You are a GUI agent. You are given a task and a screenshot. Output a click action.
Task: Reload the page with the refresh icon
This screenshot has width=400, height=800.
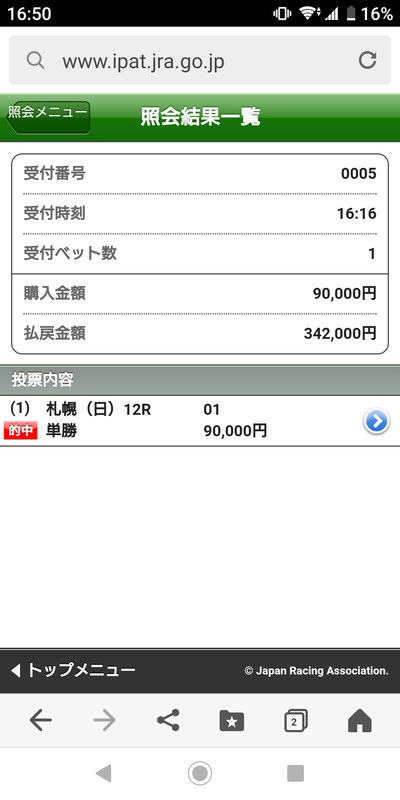point(367,61)
